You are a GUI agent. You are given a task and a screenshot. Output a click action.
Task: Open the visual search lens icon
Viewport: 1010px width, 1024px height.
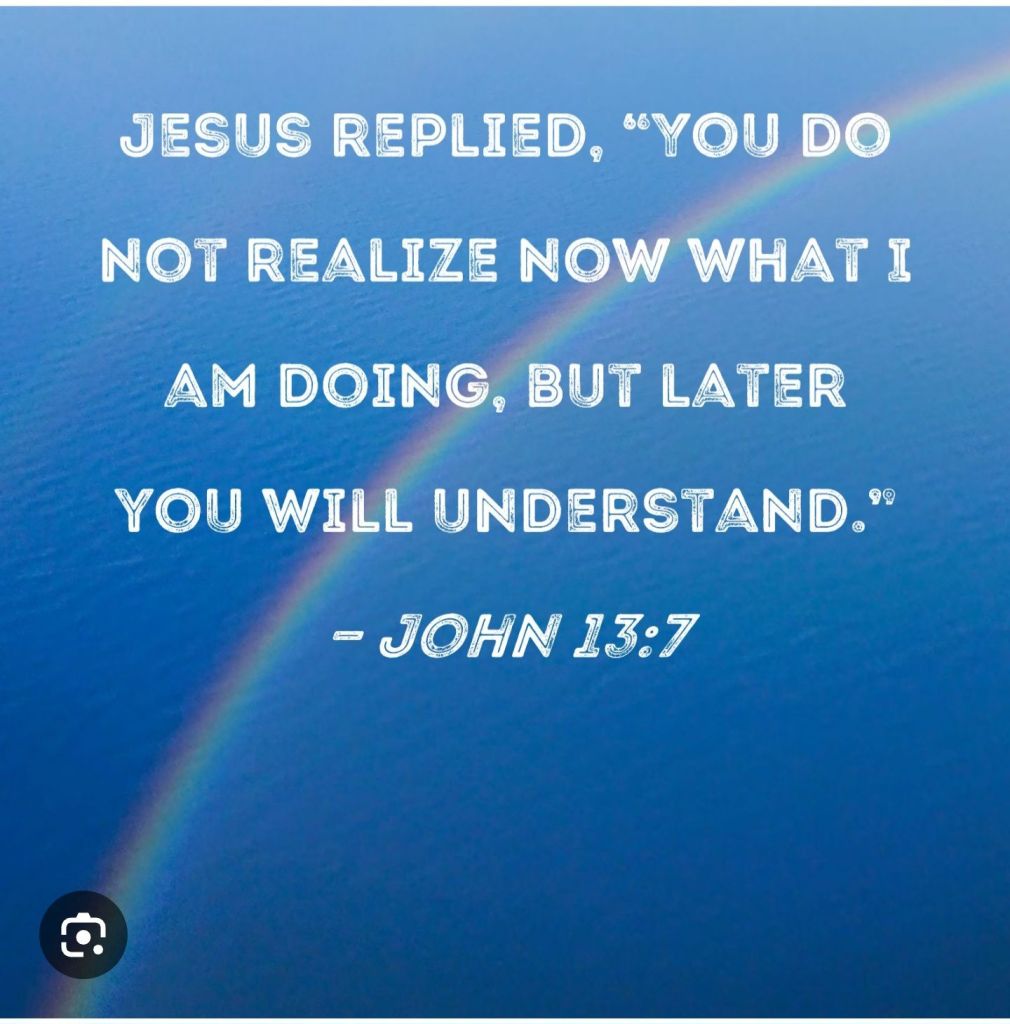pyautogui.click(x=83, y=934)
